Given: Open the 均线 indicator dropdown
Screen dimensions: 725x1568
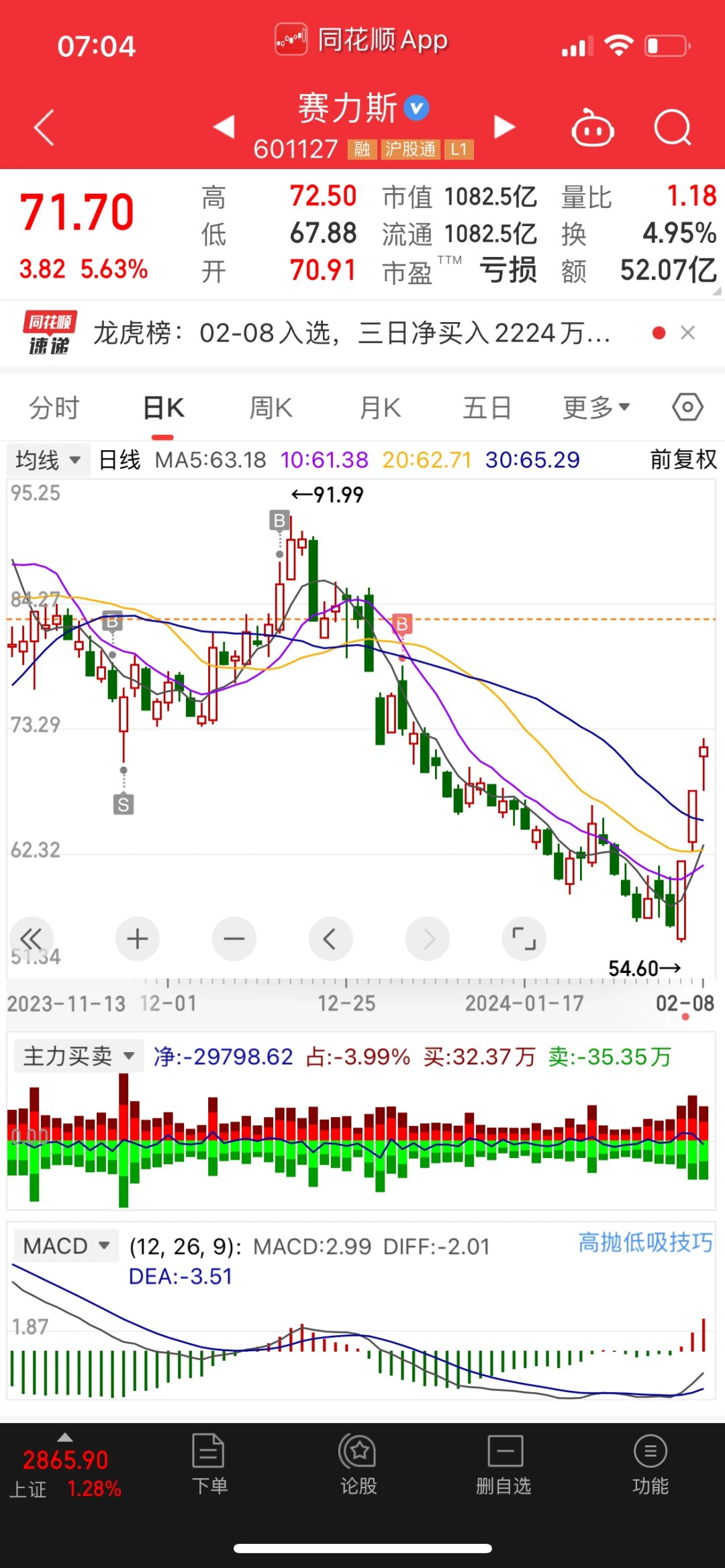Looking at the screenshot, I should [x=48, y=460].
